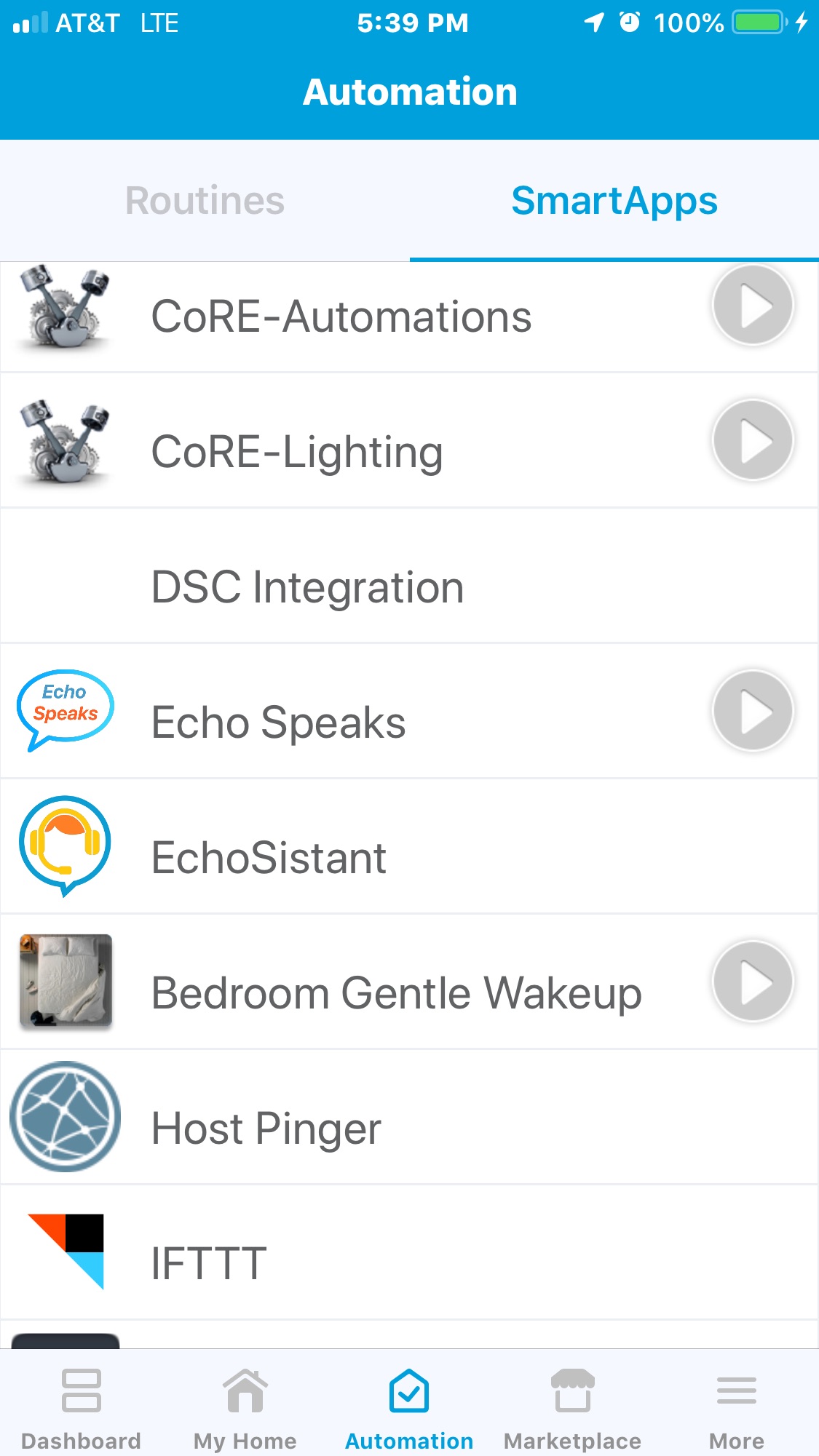Select the SmartApps tab
The image size is (819, 1456).
[x=614, y=201]
